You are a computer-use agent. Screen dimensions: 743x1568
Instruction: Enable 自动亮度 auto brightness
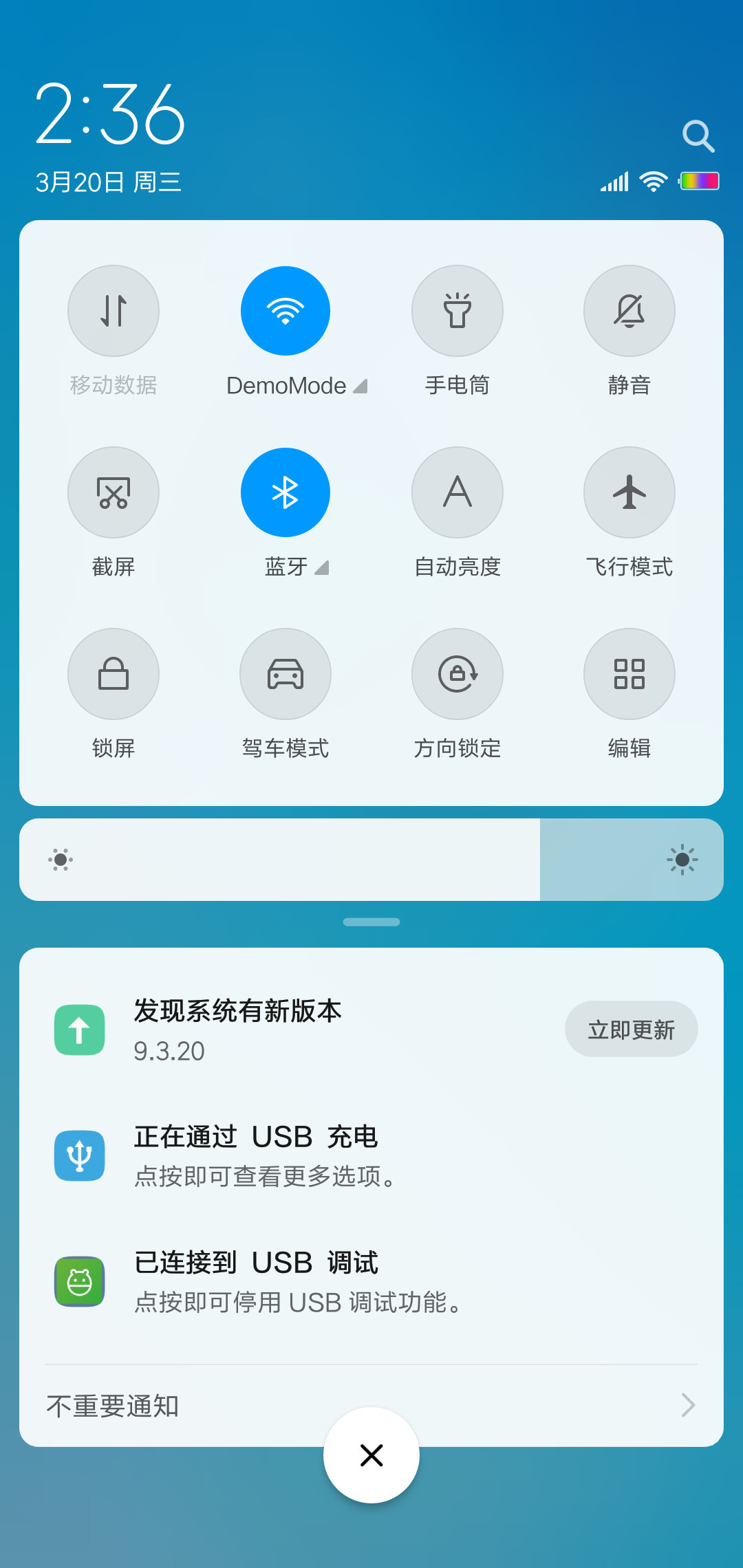[457, 492]
